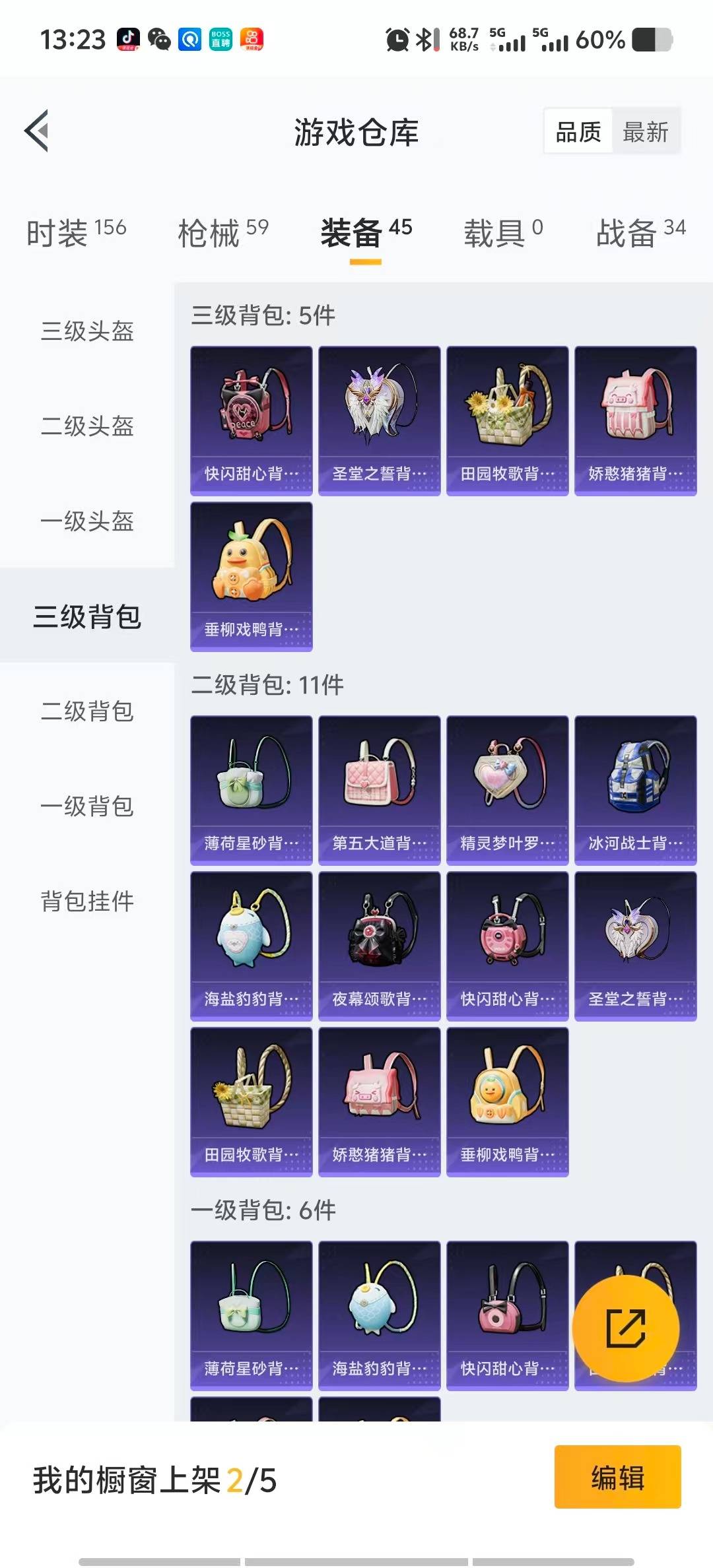Open the 冰河战士 backpack item
The image size is (713, 1568).
[635, 789]
